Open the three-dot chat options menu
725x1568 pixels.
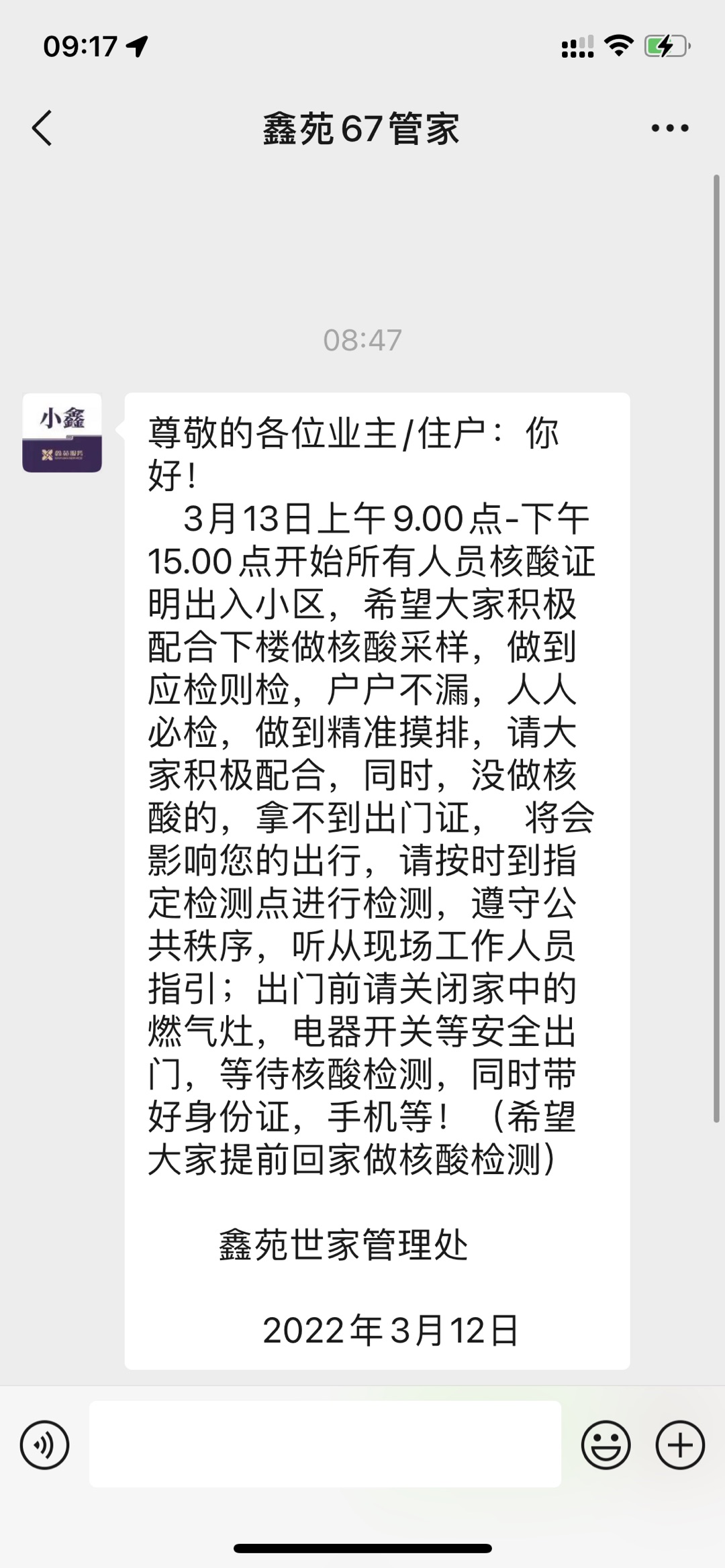pyautogui.click(x=669, y=128)
